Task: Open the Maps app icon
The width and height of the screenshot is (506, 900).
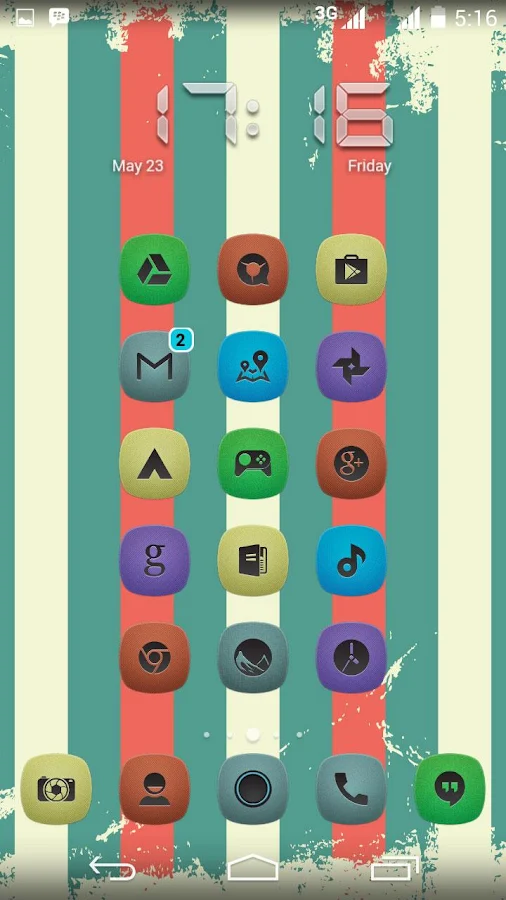Action: click(253, 366)
